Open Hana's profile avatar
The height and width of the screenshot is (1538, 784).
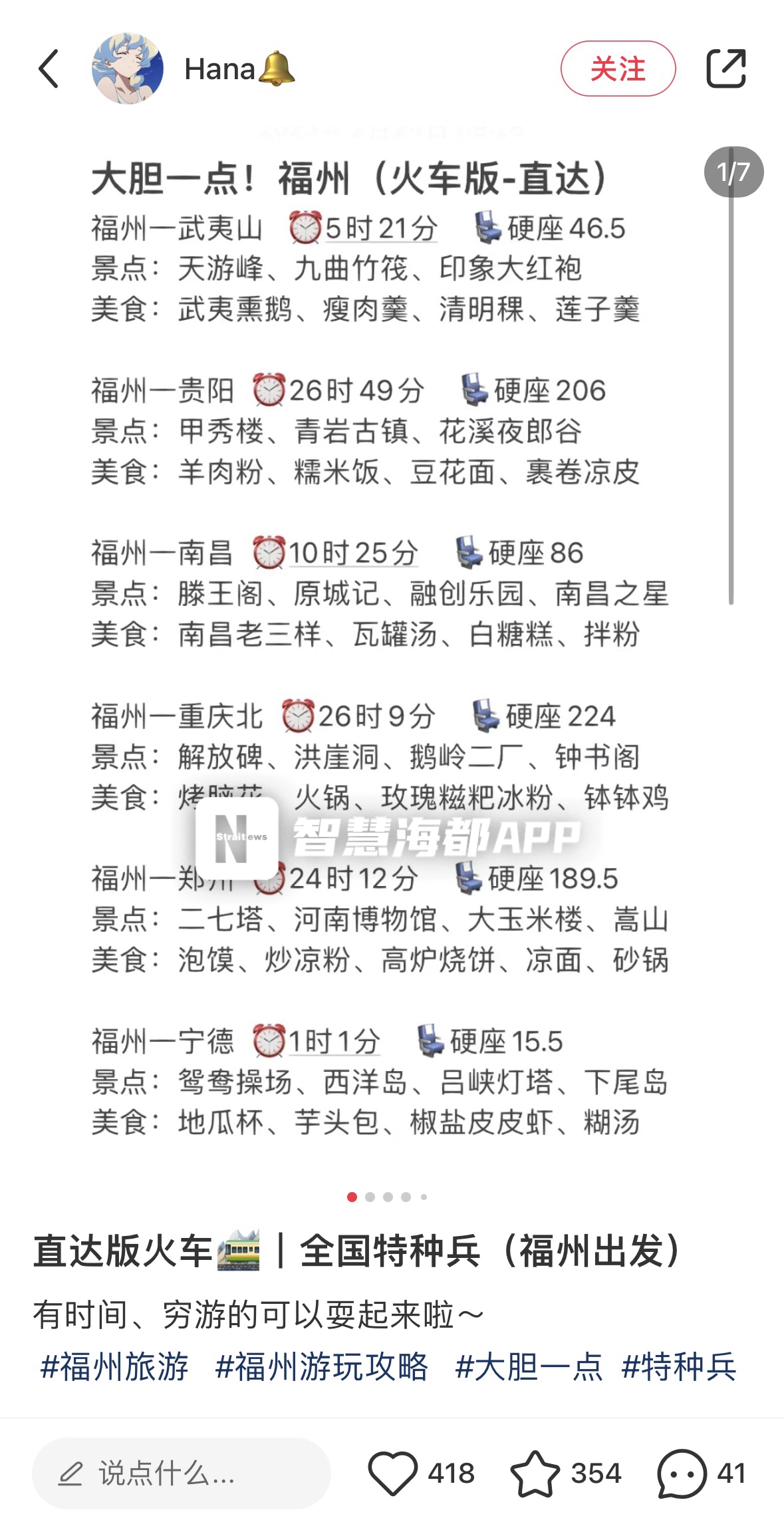[x=128, y=69]
